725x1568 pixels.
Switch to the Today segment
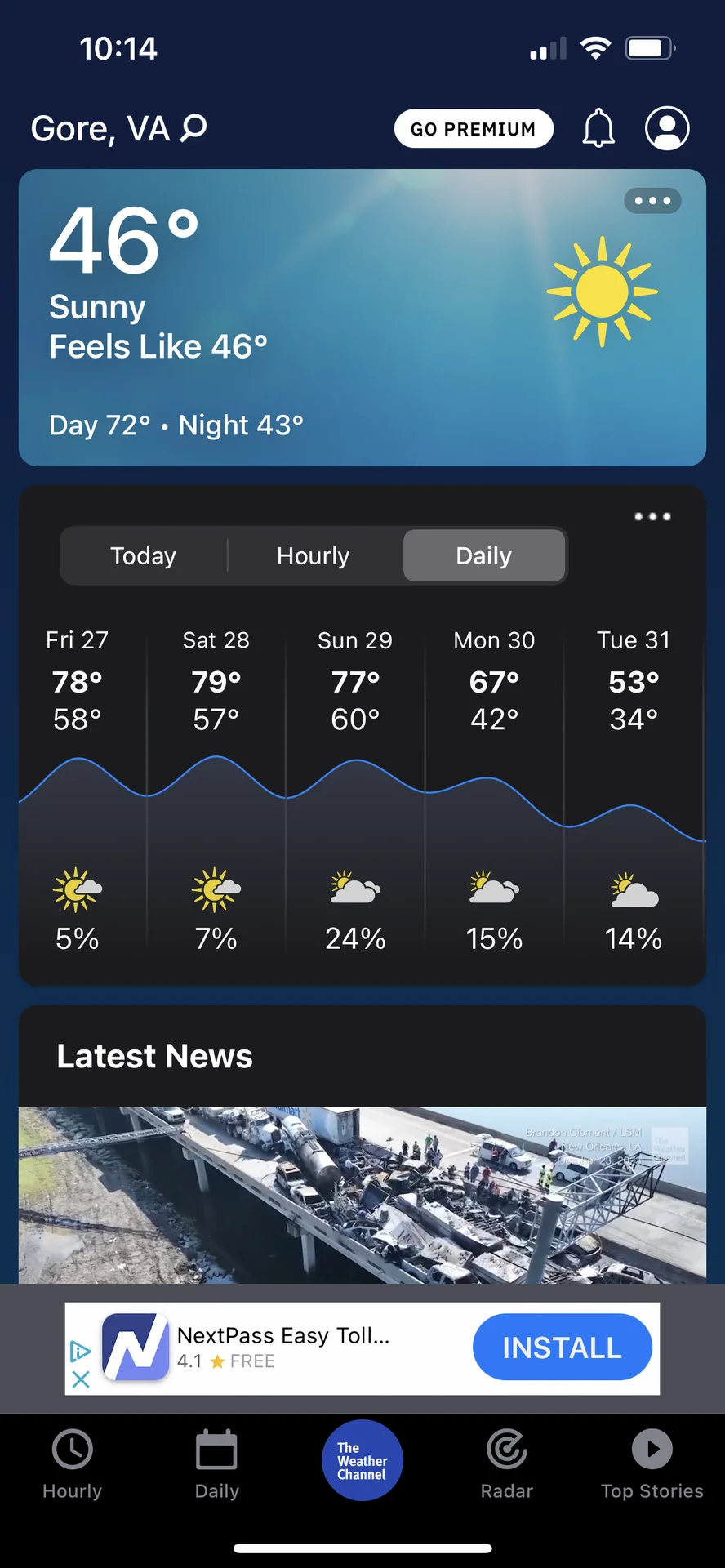144,556
